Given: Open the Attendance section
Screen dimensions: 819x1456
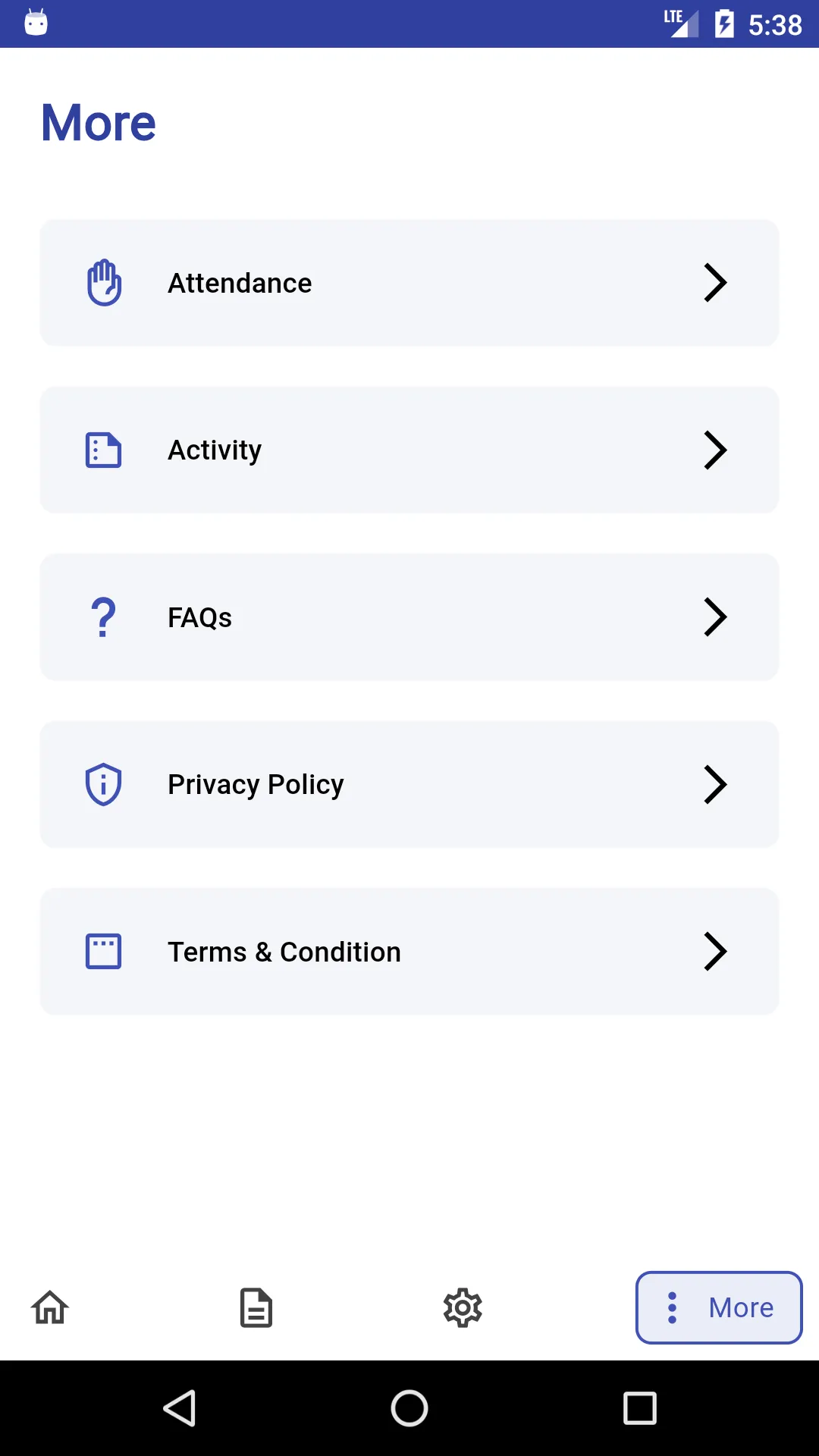Looking at the screenshot, I should (x=409, y=283).
